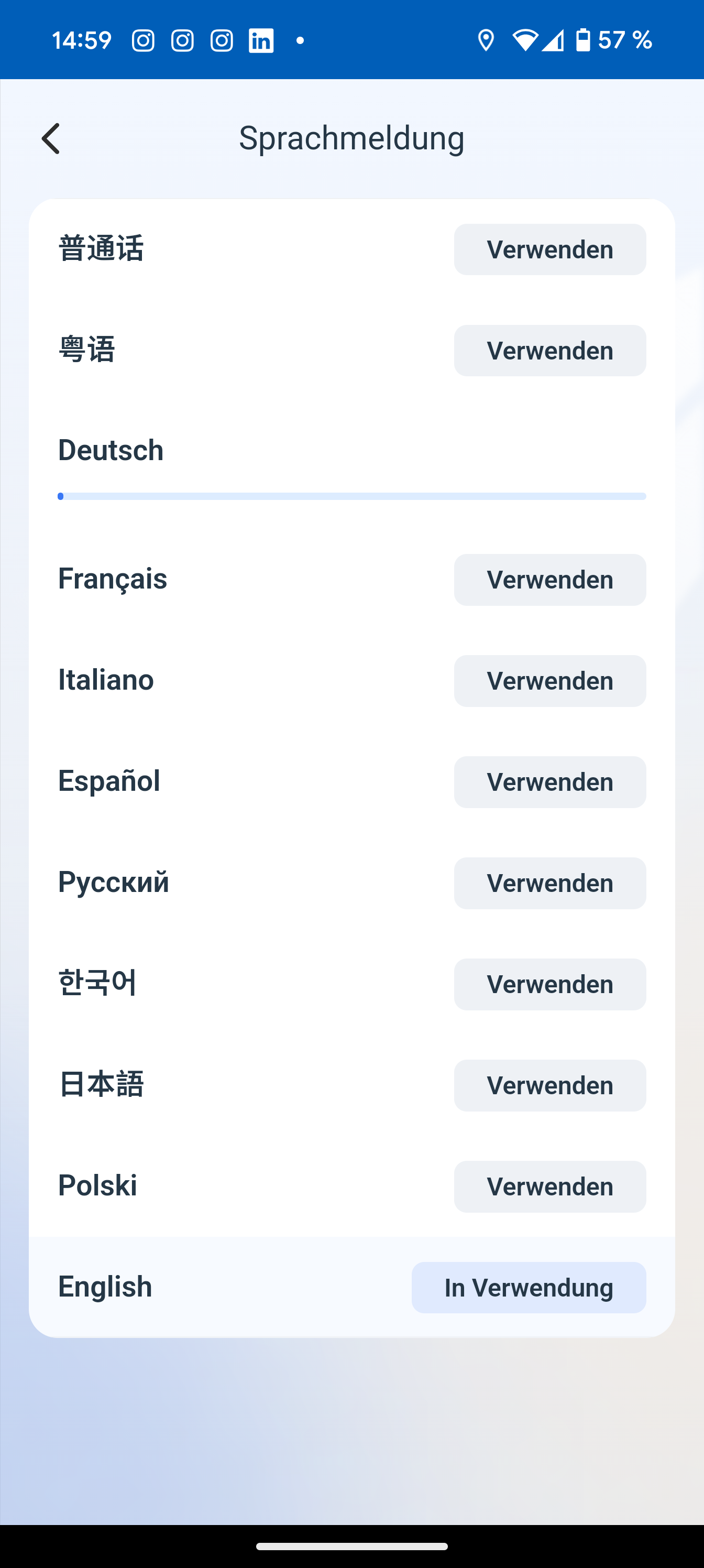Go back from Sprachmeldung screen
The height and width of the screenshot is (1568, 704).
[51, 139]
